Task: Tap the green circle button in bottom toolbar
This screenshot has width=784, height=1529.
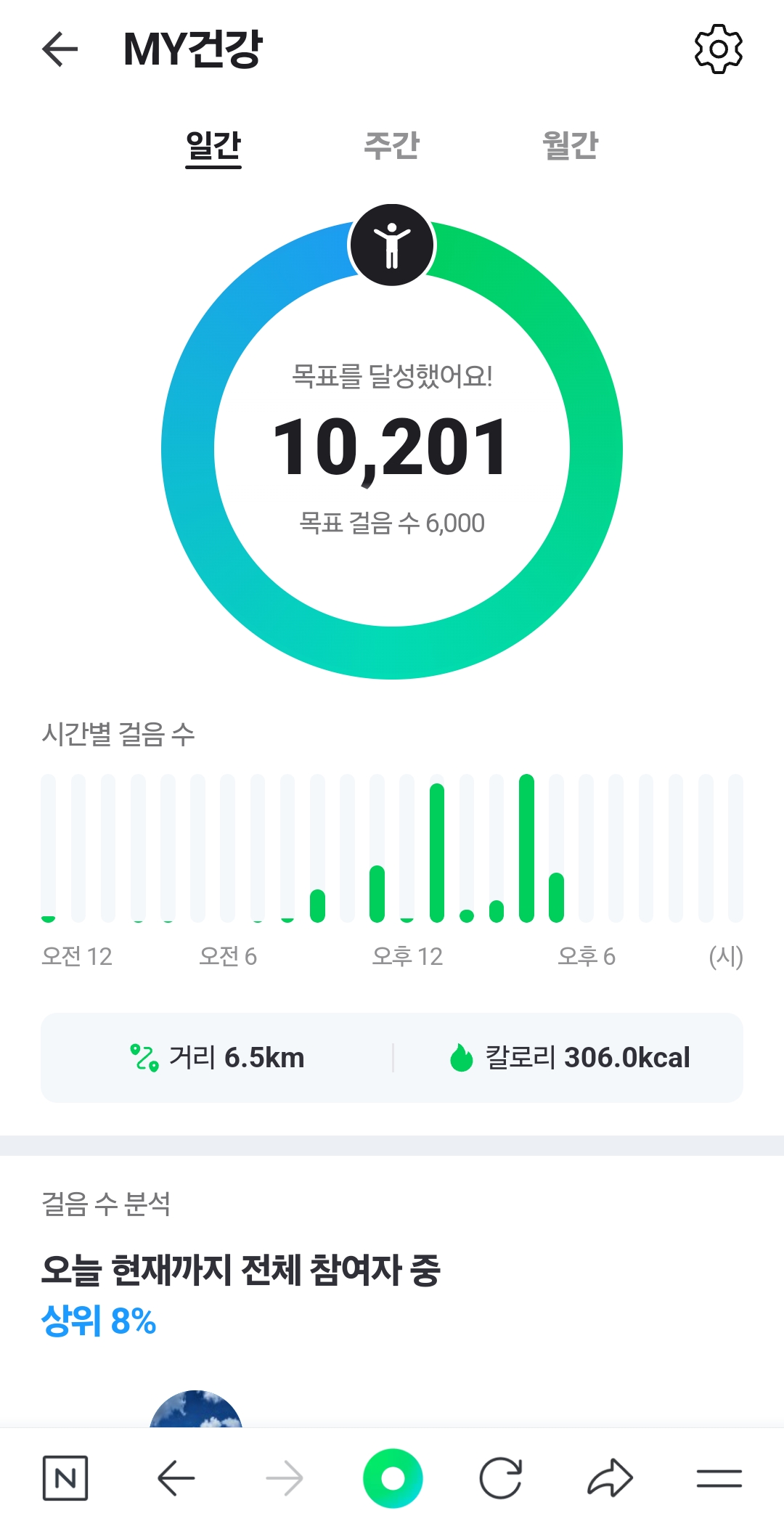Action: coord(393,1478)
